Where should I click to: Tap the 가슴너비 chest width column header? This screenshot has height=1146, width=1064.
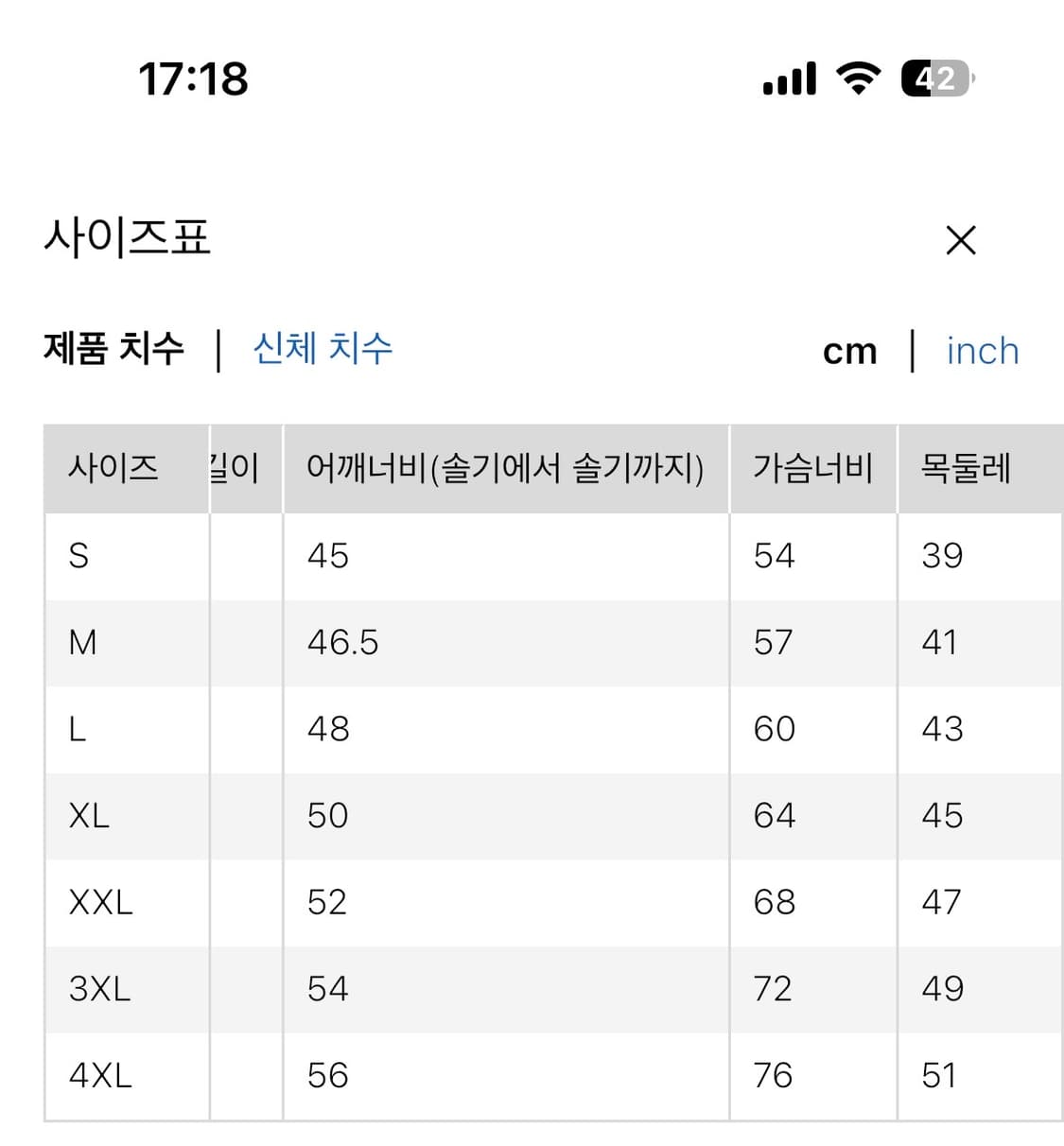[x=814, y=468]
